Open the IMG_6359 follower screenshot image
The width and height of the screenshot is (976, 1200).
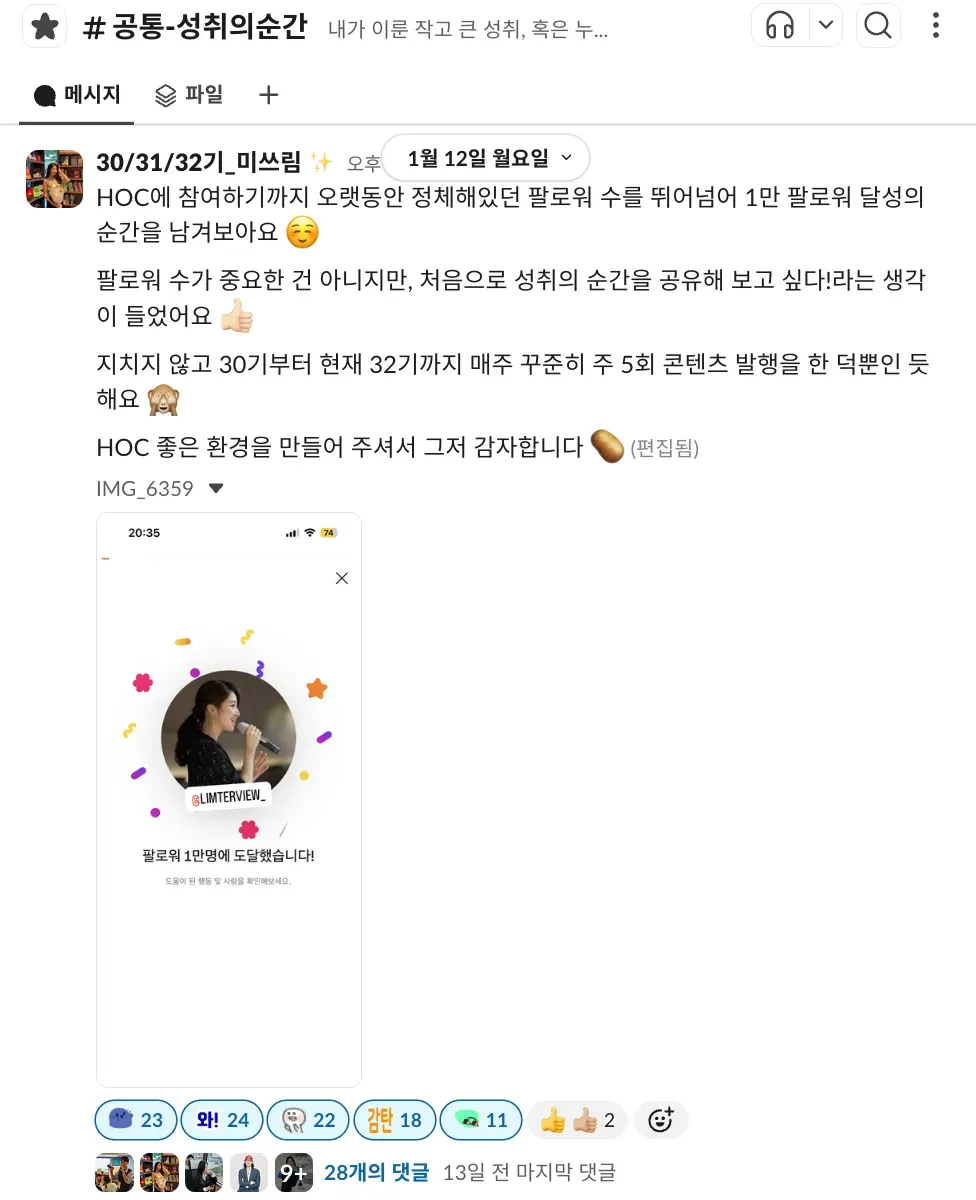pyautogui.click(x=229, y=798)
